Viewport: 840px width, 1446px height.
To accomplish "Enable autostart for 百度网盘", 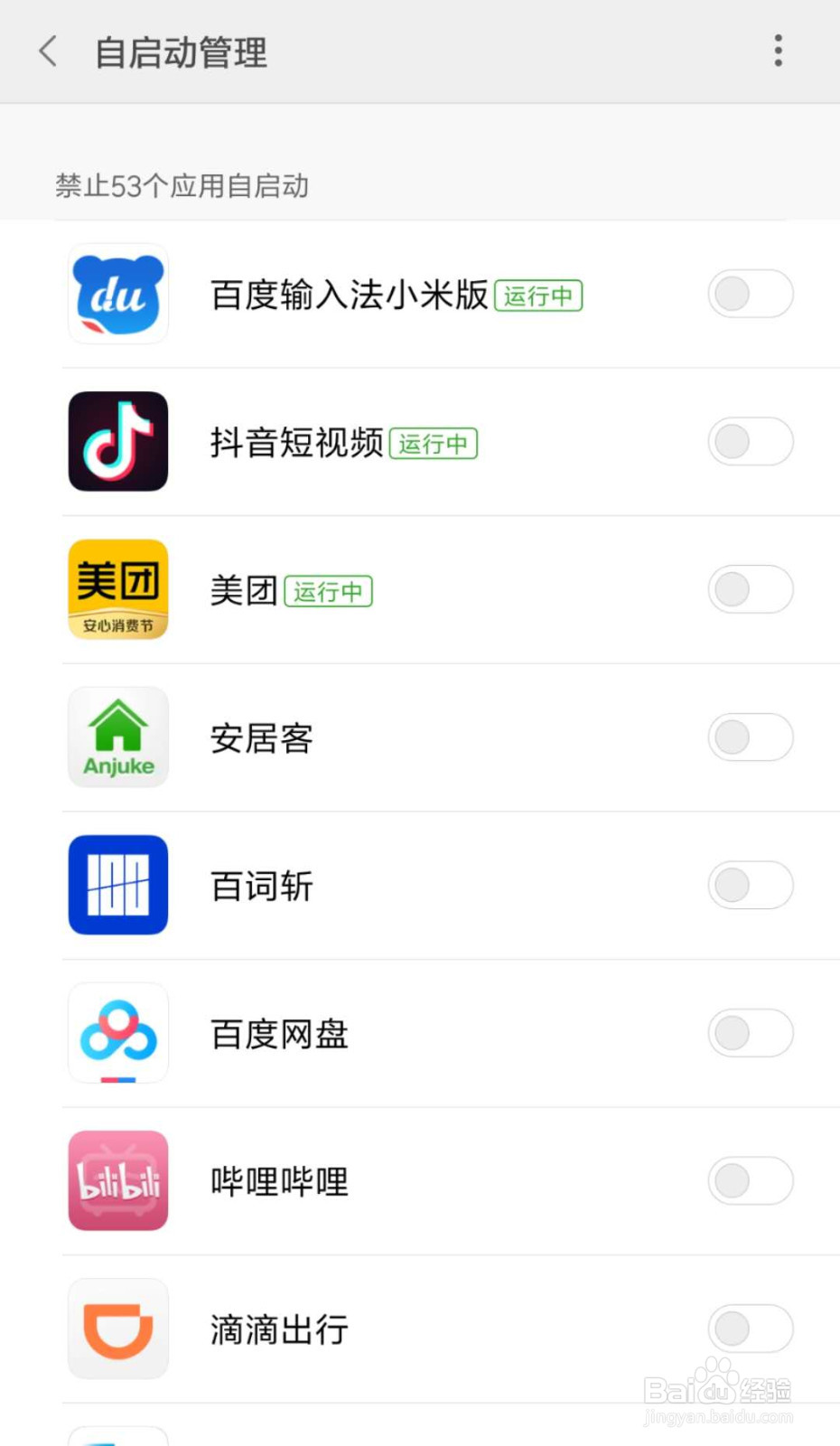I will (751, 1033).
